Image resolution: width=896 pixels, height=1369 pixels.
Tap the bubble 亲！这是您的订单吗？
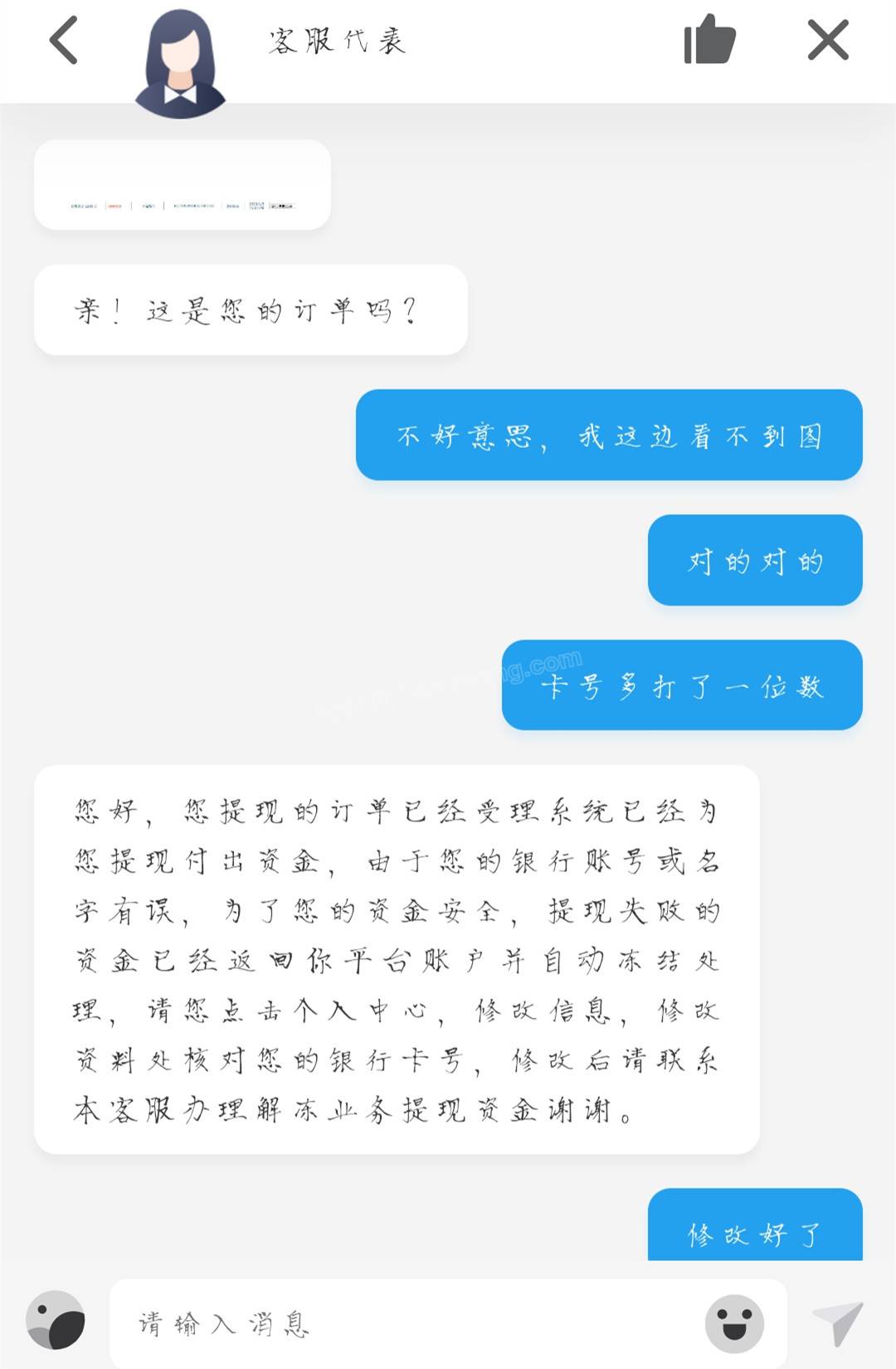pyautogui.click(x=249, y=311)
